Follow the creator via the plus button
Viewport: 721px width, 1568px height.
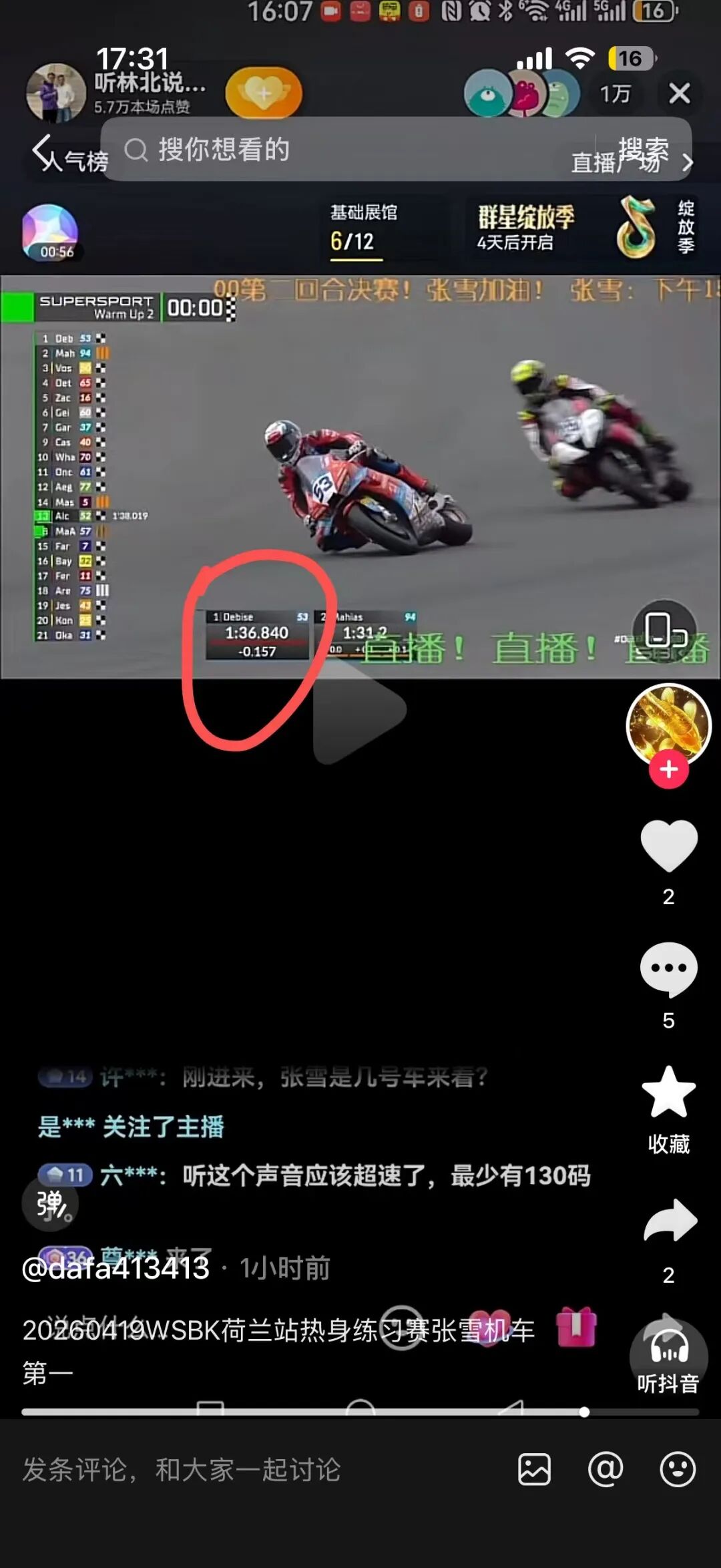pos(668,768)
